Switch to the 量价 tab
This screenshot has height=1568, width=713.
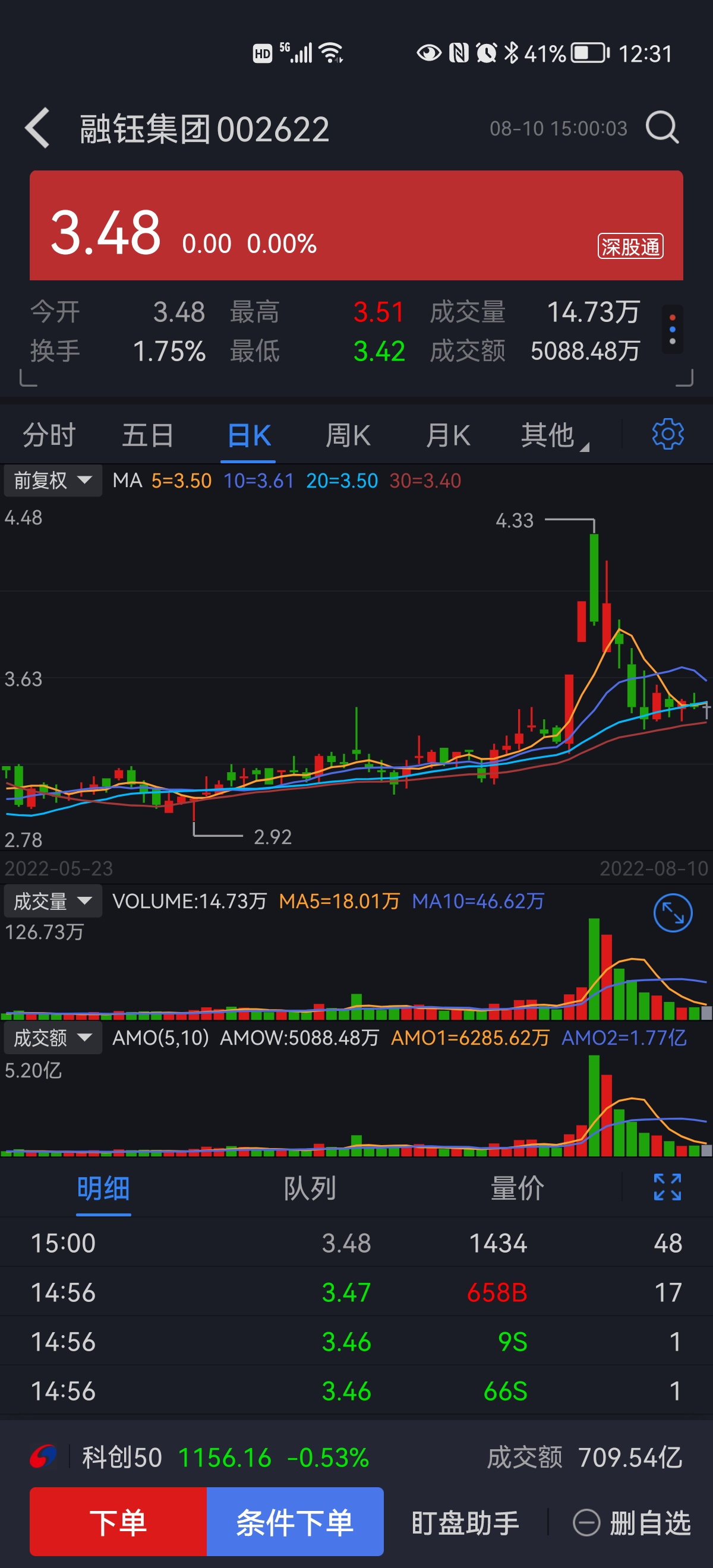click(x=517, y=1189)
